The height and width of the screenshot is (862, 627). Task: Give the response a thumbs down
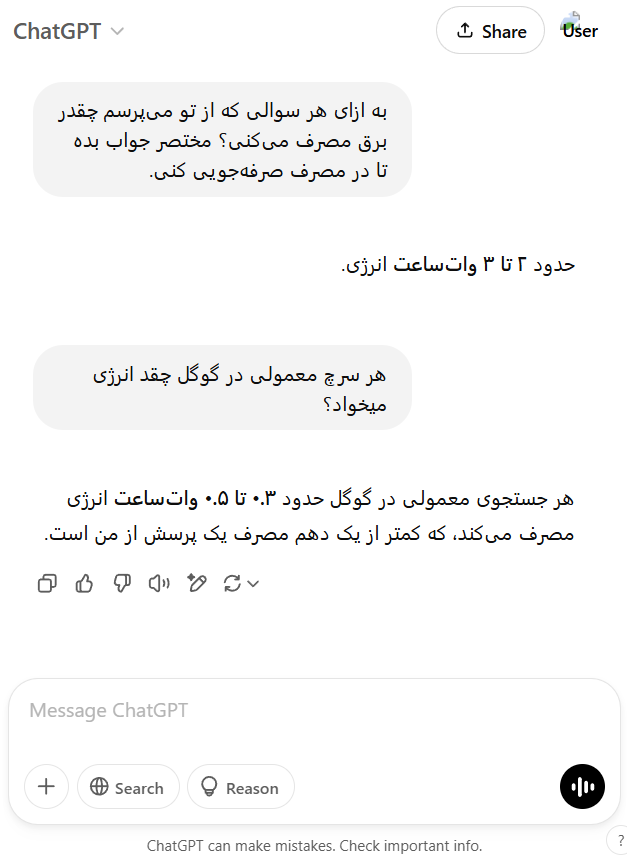122,583
